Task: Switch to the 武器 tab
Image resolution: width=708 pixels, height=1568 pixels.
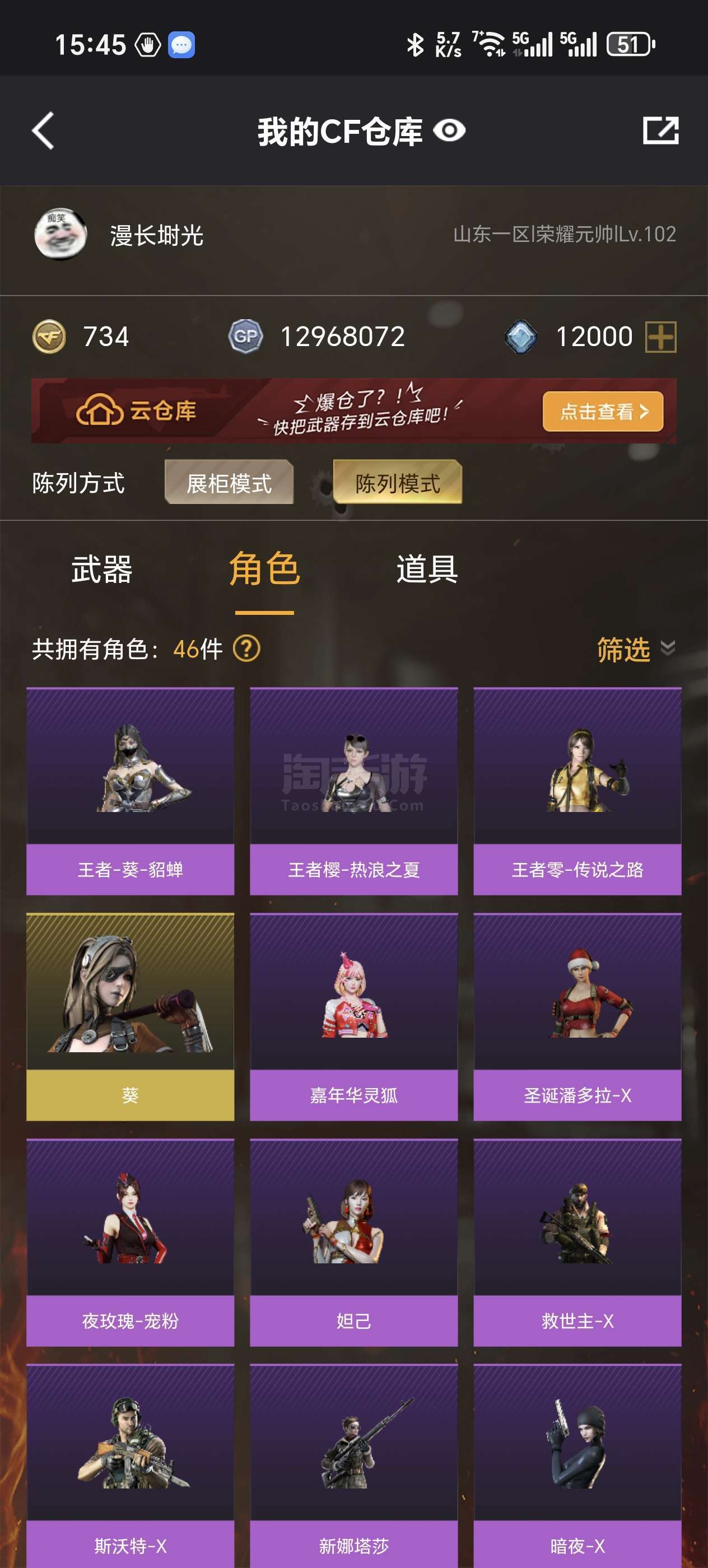Action: [102, 569]
